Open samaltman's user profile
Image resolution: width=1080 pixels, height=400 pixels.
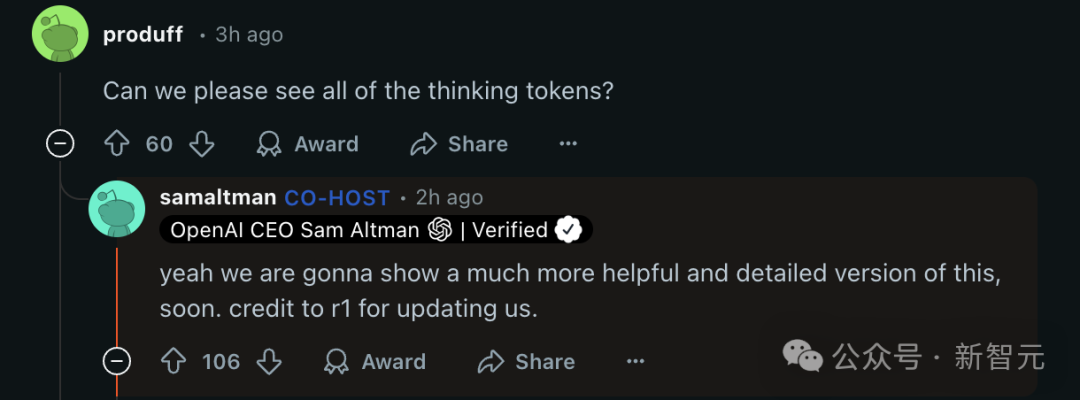pos(217,197)
